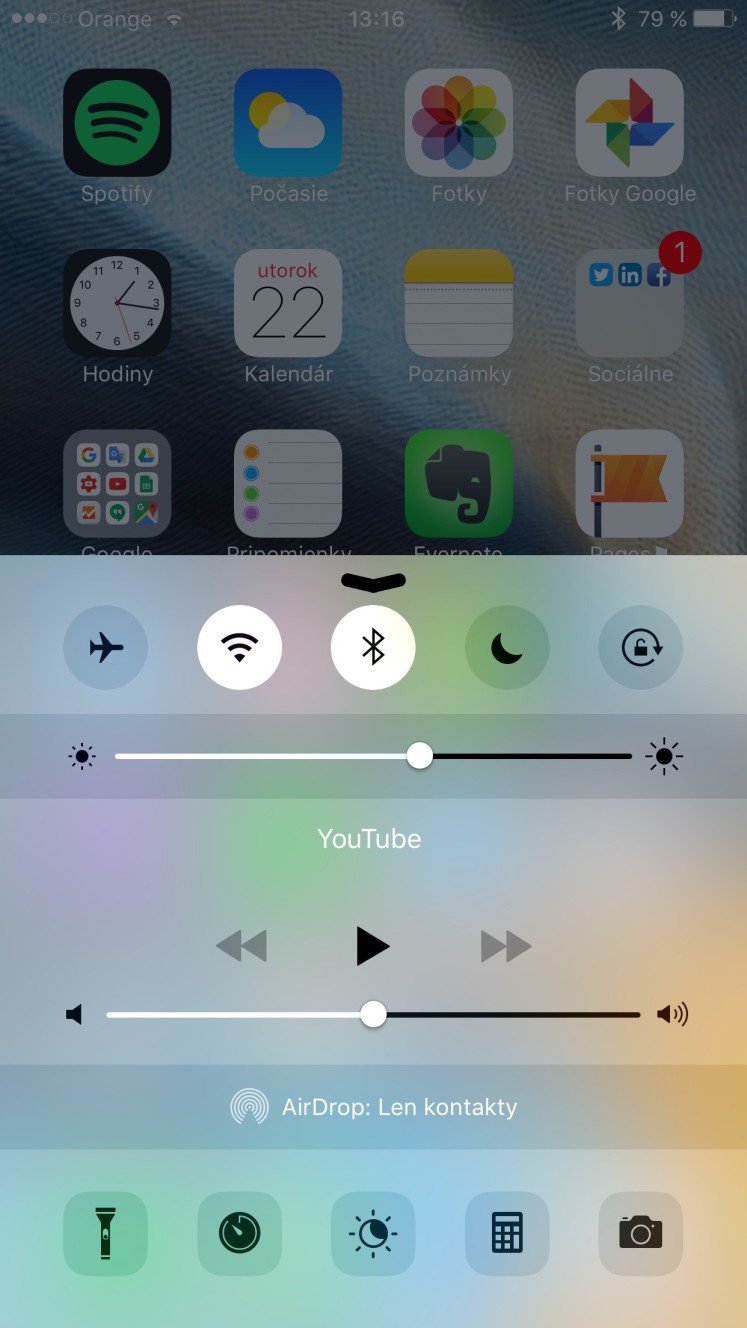Enable airplane mode
The width and height of the screenshot is (747, 1328).
pos(106,648)
